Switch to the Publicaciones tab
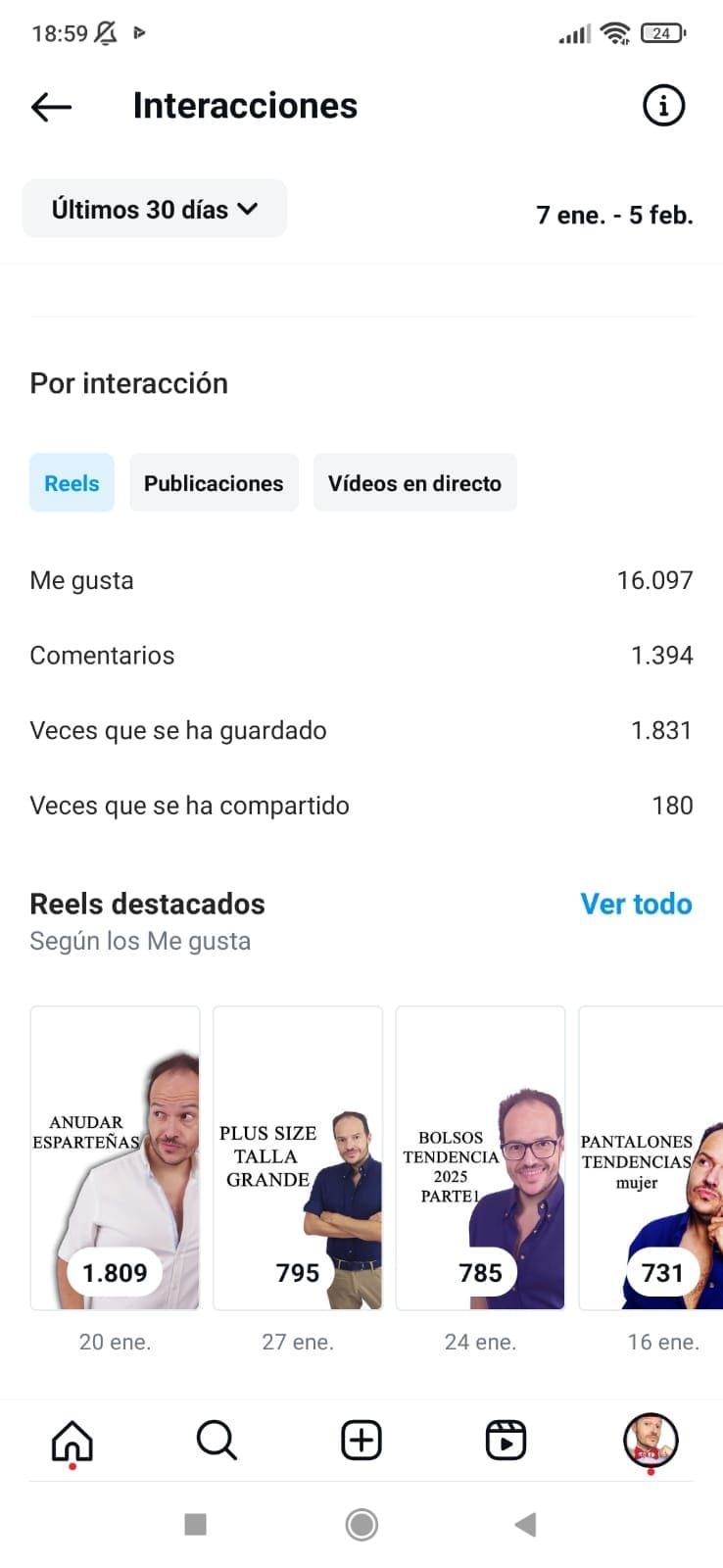 click(x=214, y=483)
